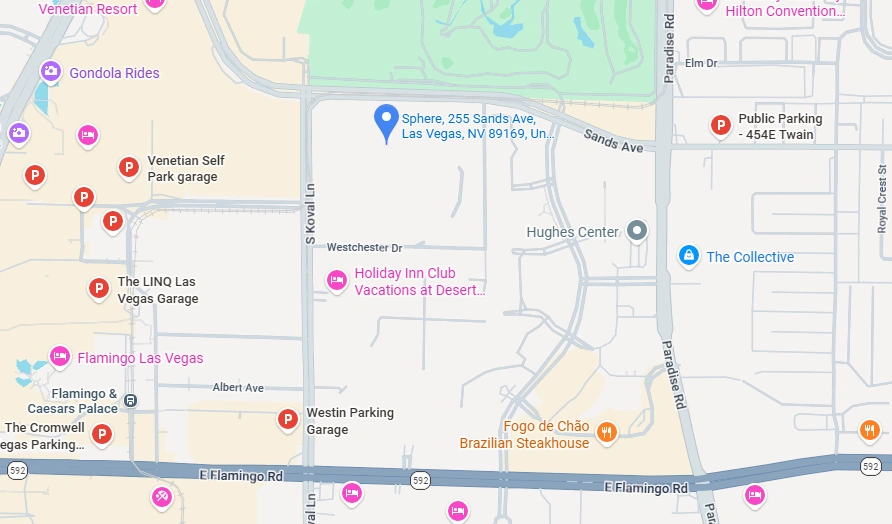The width and height of the screenshot is (892, 524).
Task: Select The LINQ Las Vegas Garage pin
Action: [x=98, y=289]
